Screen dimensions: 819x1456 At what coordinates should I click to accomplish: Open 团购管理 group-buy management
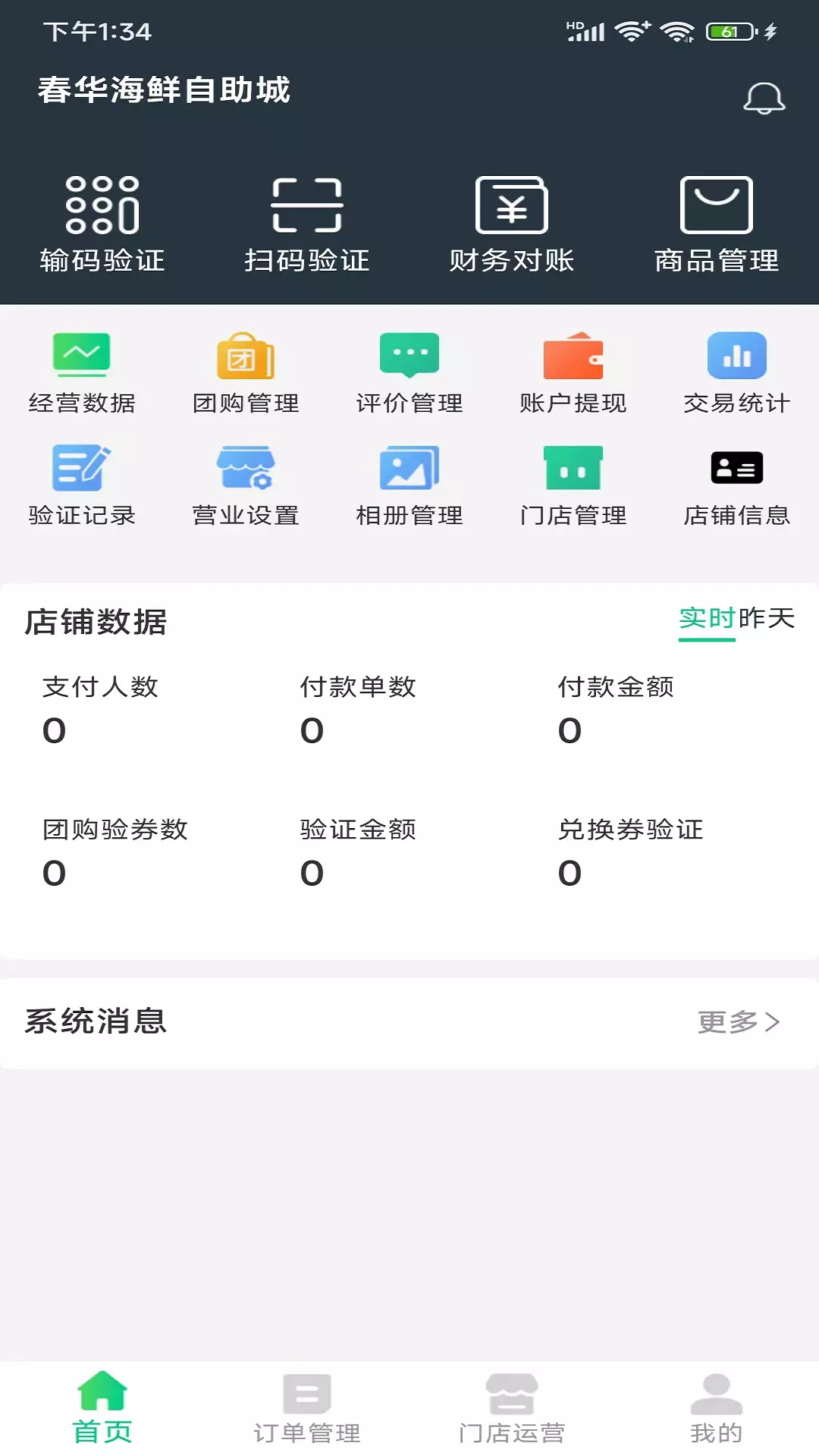[246, 373]
